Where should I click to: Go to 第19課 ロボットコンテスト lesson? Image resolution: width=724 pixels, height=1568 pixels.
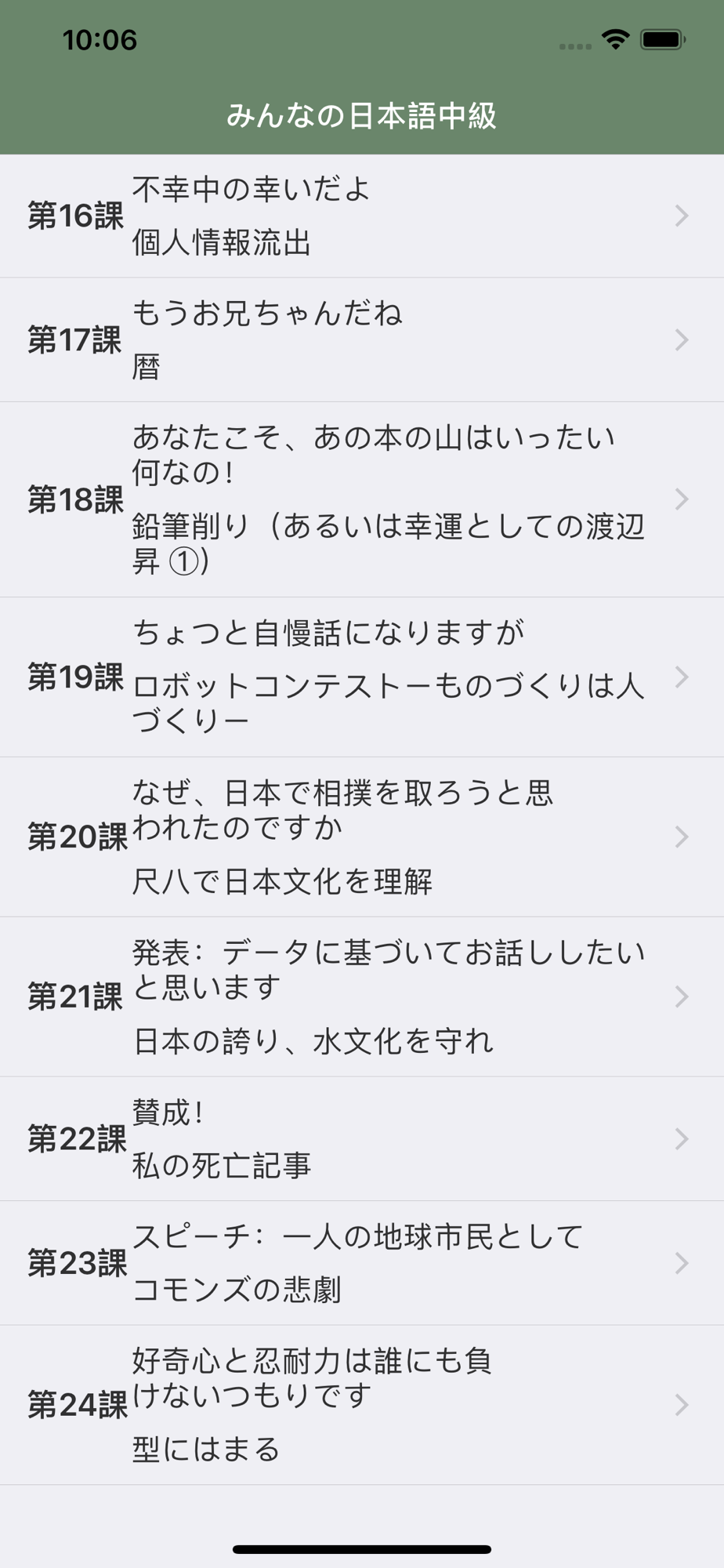(x=362, y=677)
